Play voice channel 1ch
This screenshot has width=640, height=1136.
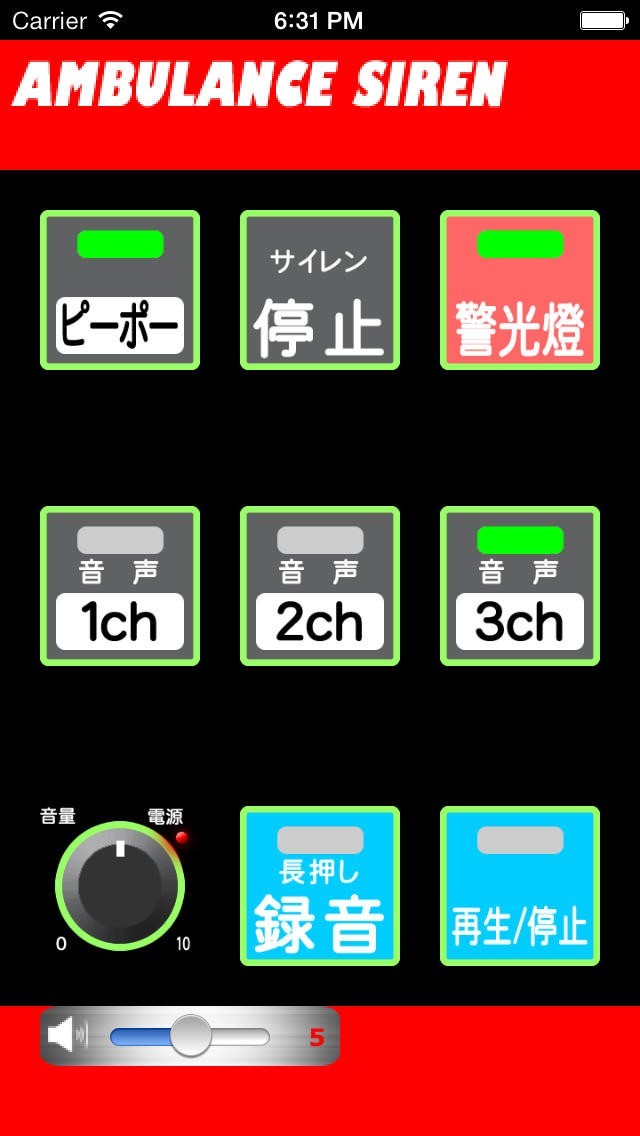120,586
